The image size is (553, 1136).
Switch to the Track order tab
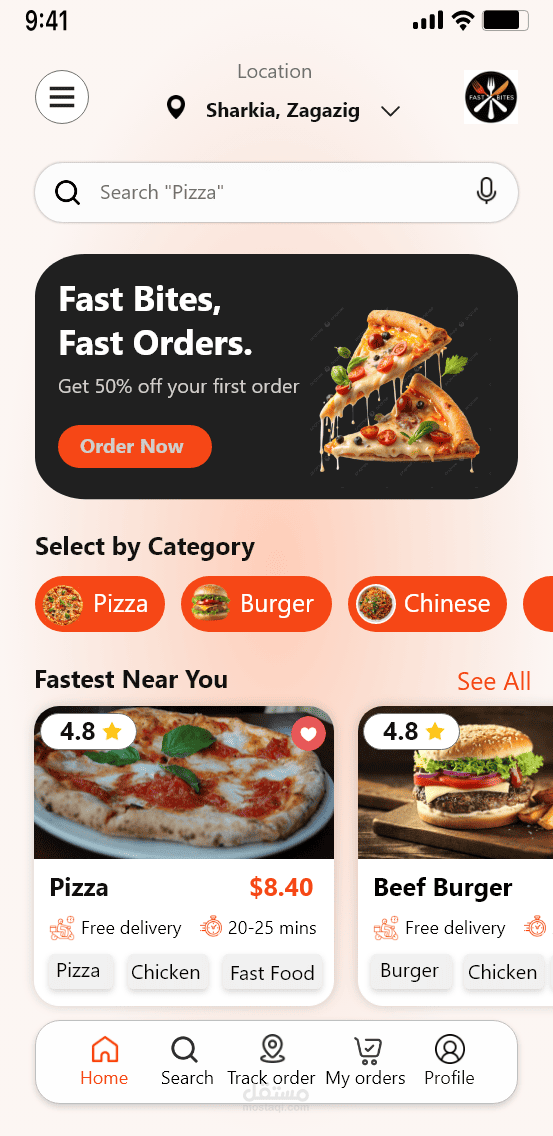pos(271,1061)
